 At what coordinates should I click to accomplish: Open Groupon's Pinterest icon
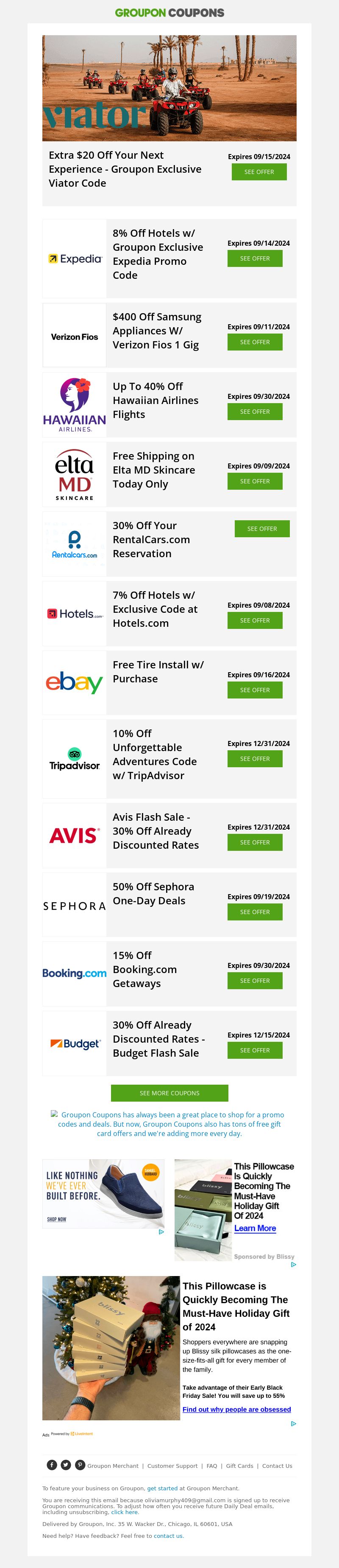click(80, 1464)
